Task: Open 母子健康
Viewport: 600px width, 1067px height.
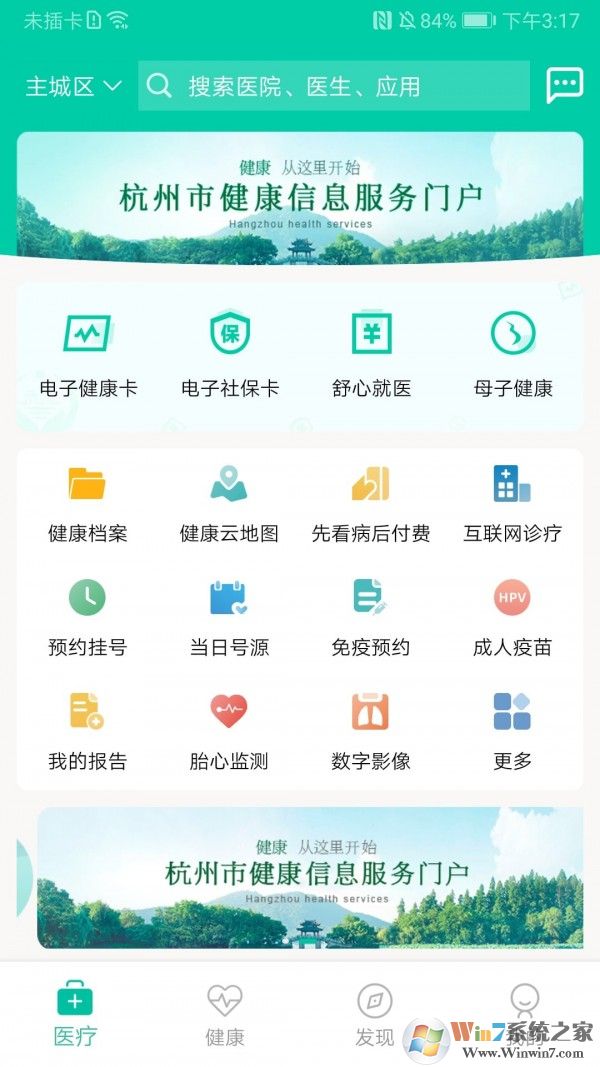Action: [513, 353]
